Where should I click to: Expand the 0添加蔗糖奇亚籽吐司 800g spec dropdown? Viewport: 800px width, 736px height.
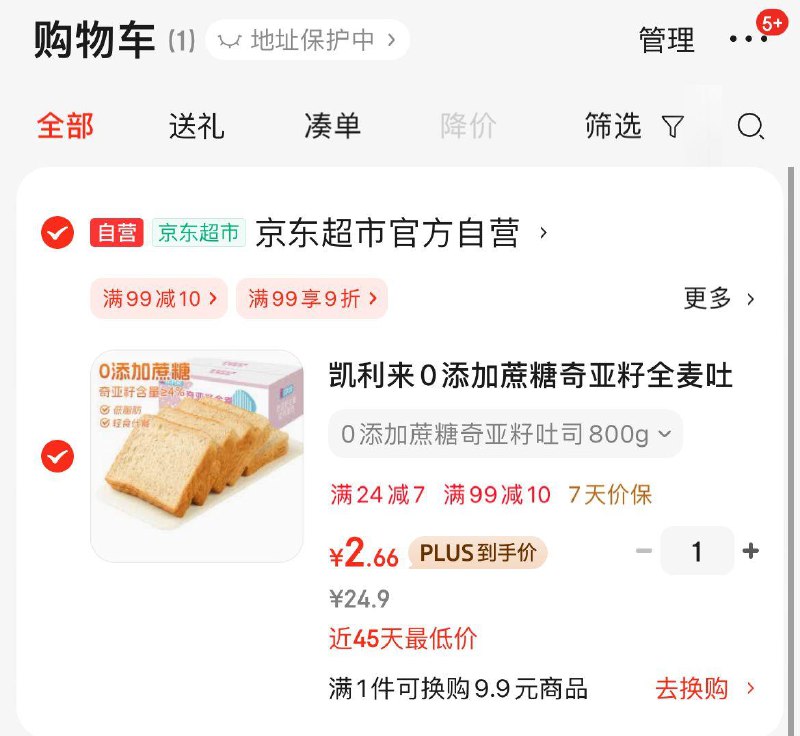pos(506,435)
